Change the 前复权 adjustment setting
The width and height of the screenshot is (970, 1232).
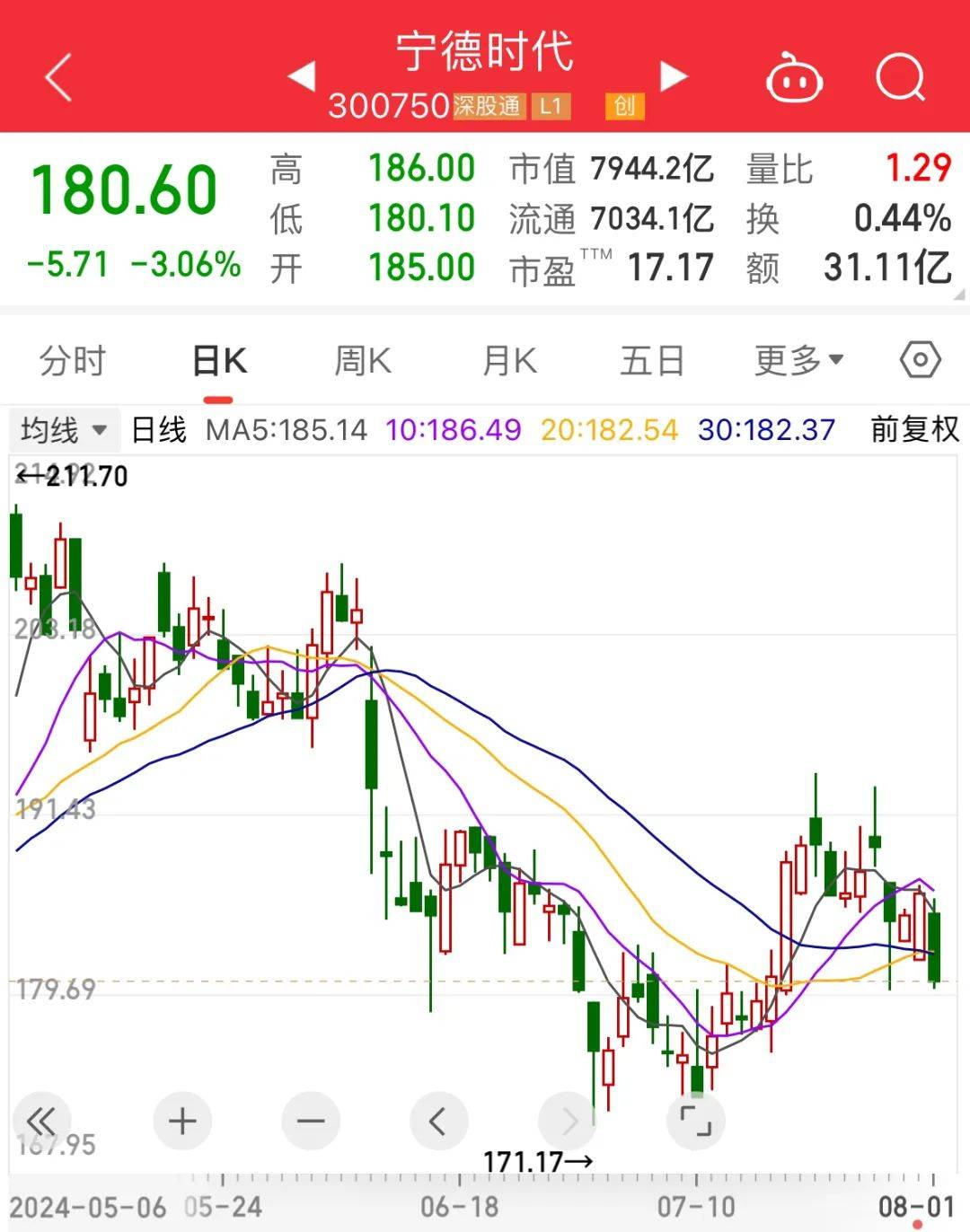[914, 430]
